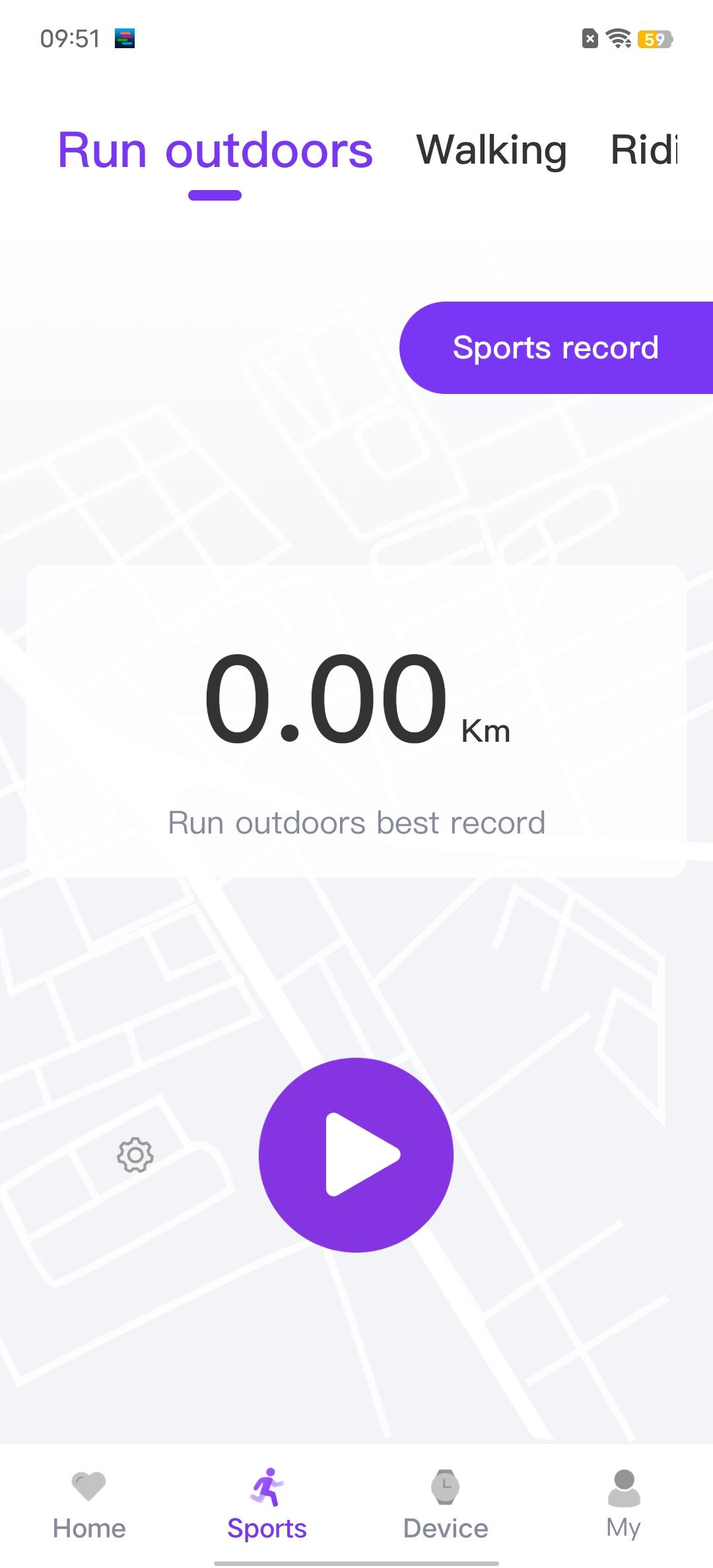Screen dimensions: 713x1568
Task: Switch to the Riding tab
Action: (645, 150)
